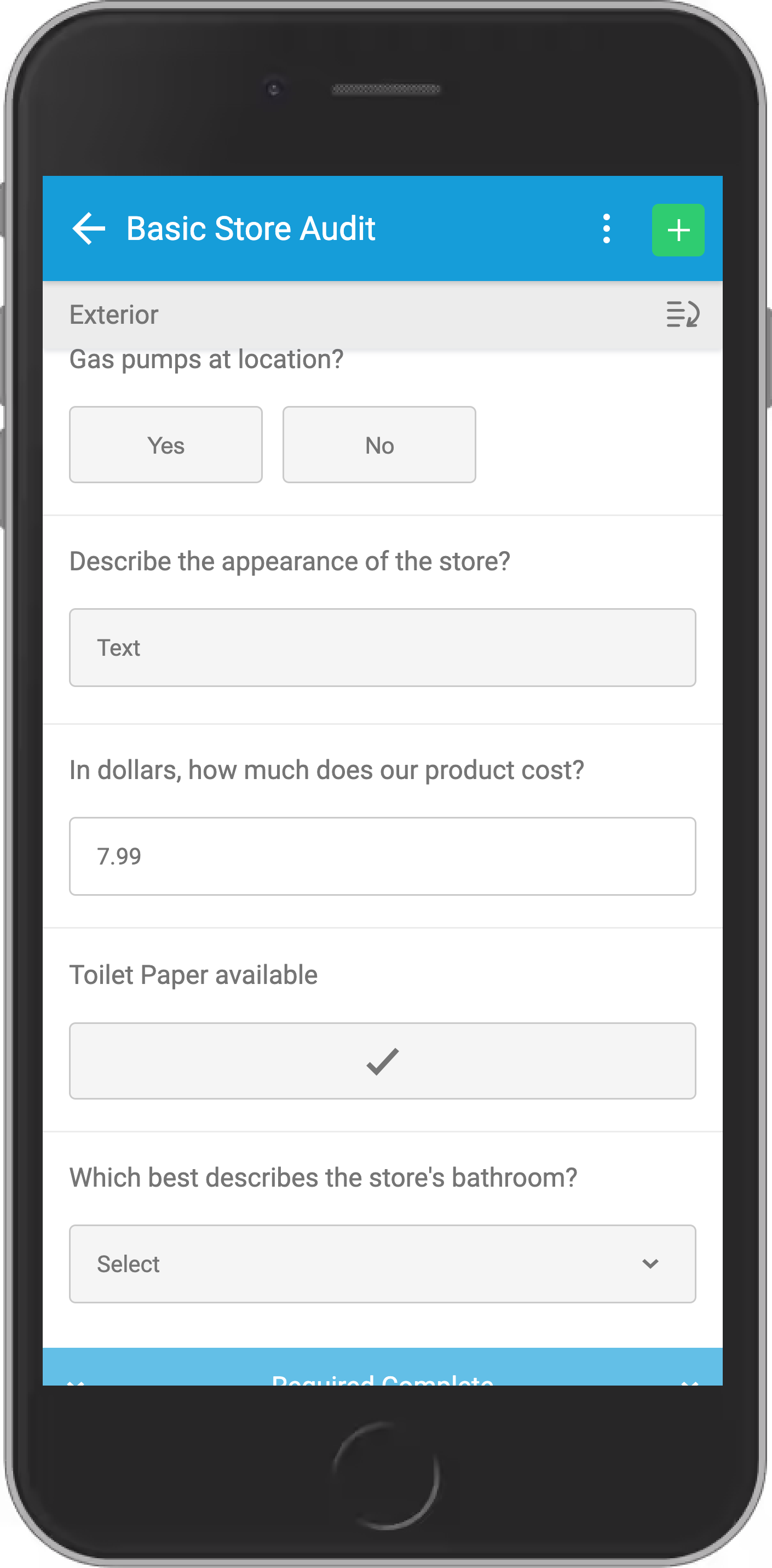772x1568 pixels.
Task: Focus the store appearance text field
Action: point(383,648)
